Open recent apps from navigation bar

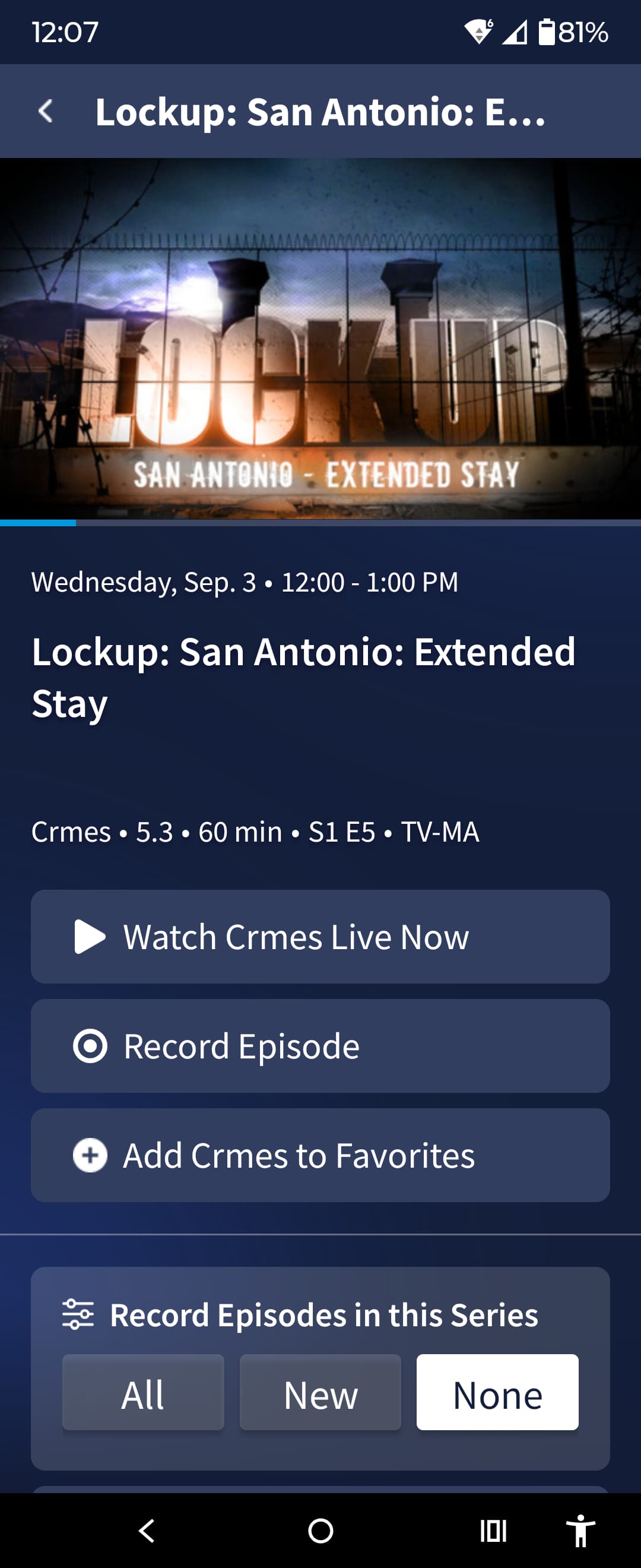coord(493,1530)
